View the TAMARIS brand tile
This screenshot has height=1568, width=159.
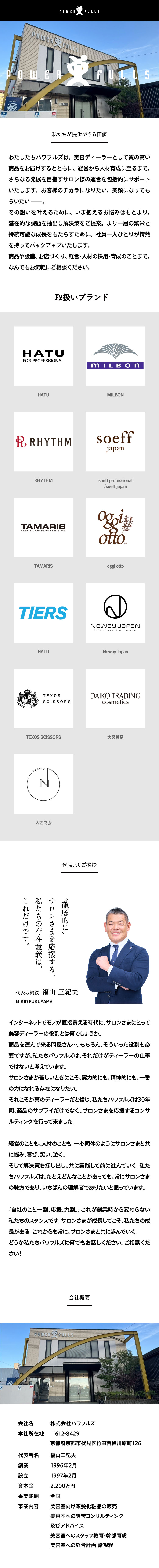43,527
